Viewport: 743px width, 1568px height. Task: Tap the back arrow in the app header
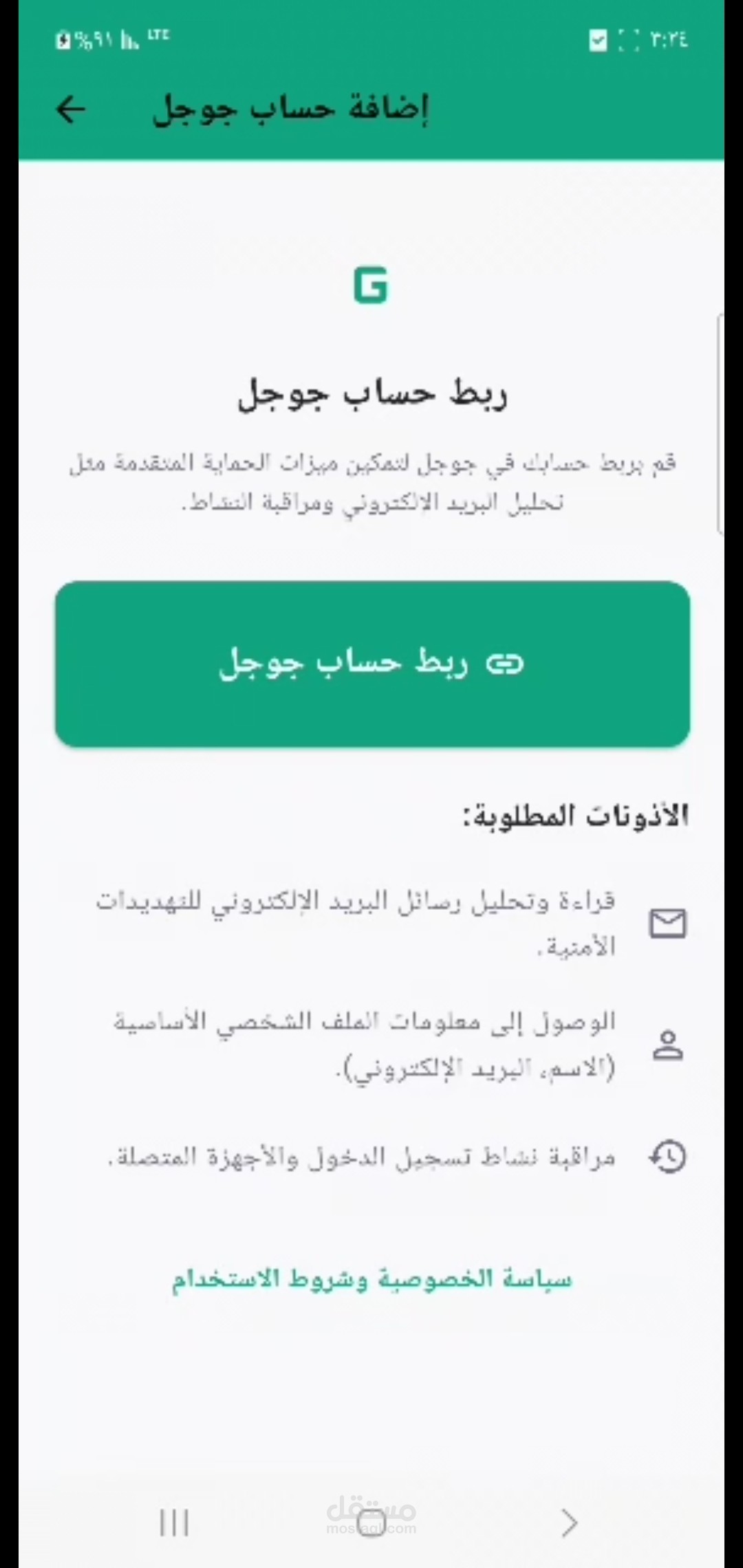(x=69, y=110)
